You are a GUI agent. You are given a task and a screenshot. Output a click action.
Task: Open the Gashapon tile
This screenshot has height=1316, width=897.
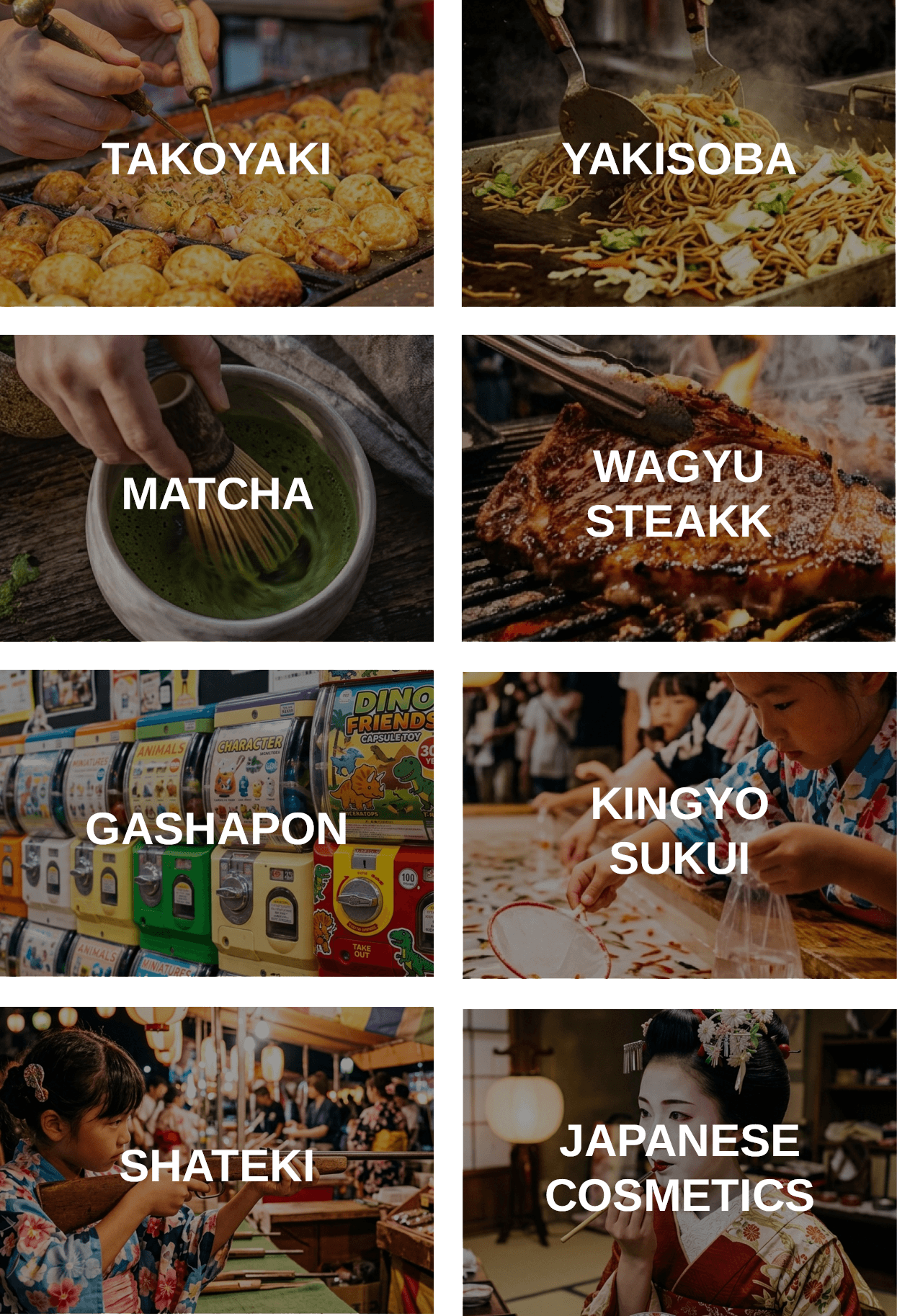click(216, 823)
